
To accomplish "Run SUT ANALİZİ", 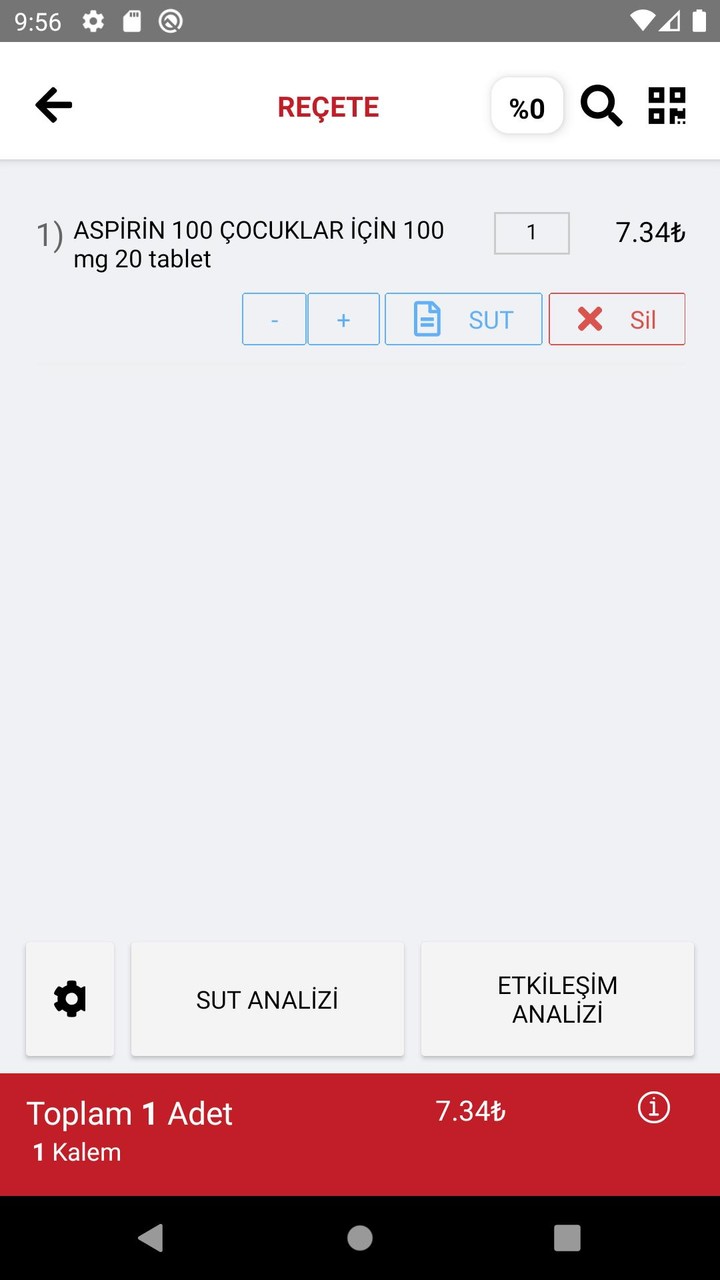I will coord(266,998).
